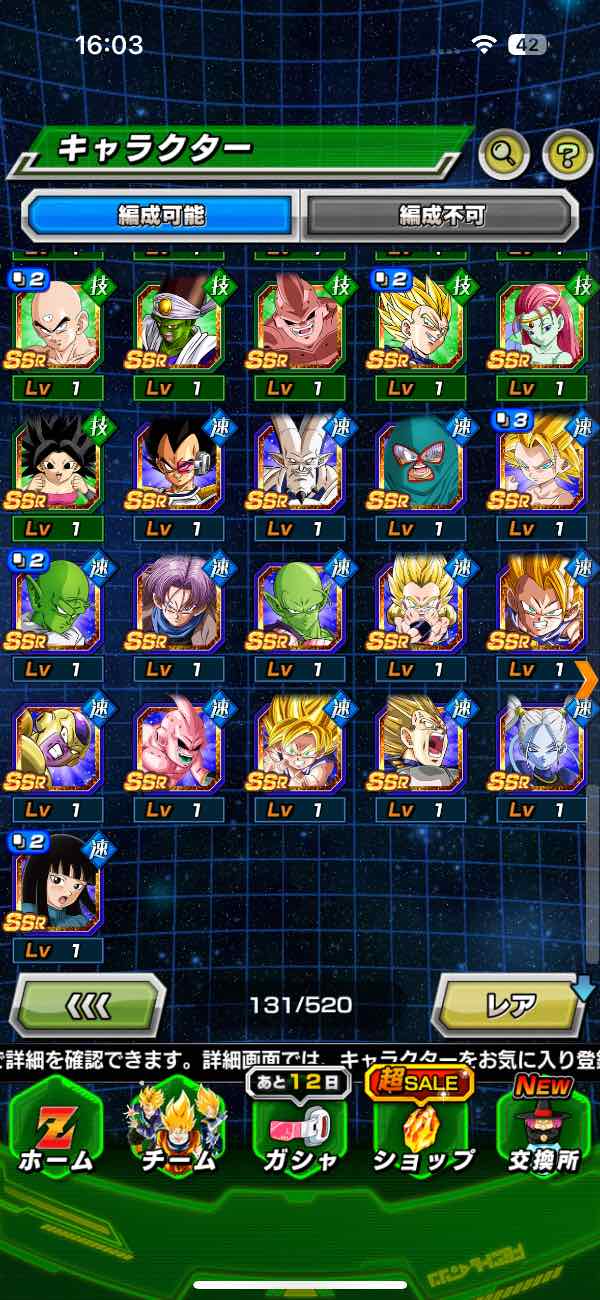Tap the orange arrow at right edge

pyautogui.click(x=588, y=679)
